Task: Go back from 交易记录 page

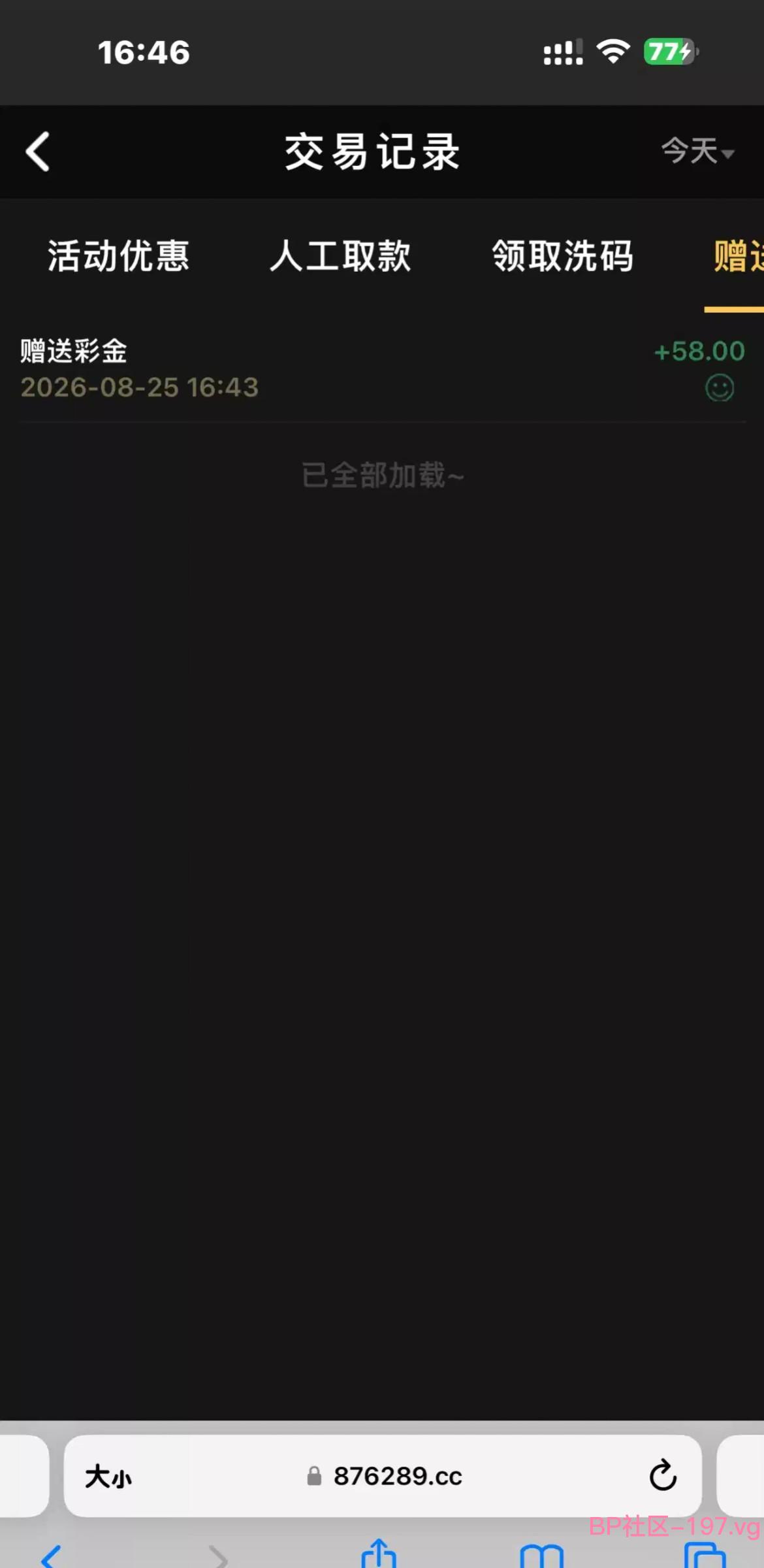Action: pos(38,152)
